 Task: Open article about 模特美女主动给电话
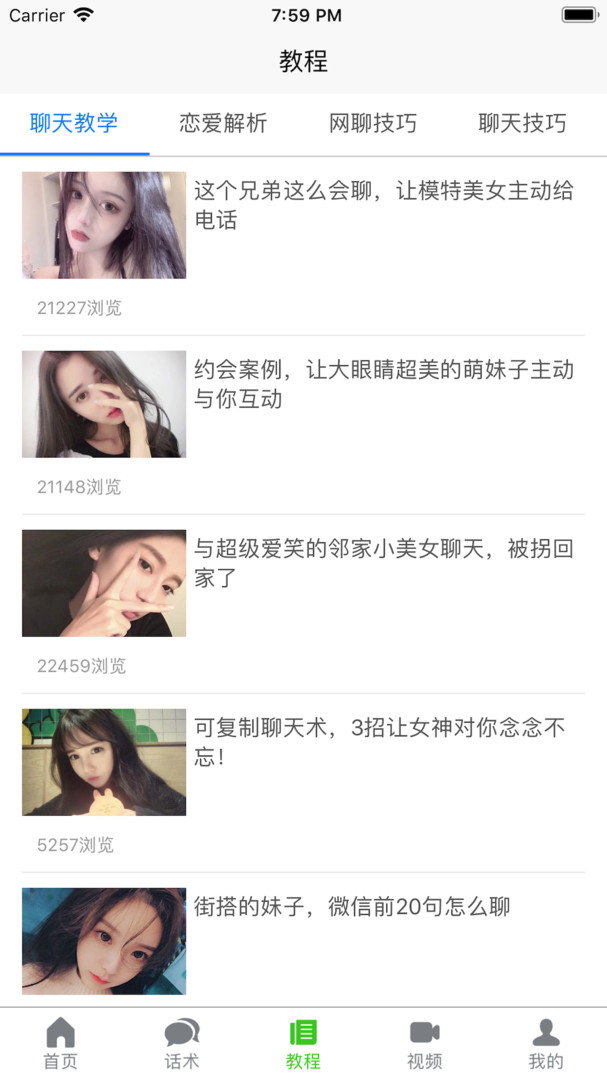coord(303,247)
